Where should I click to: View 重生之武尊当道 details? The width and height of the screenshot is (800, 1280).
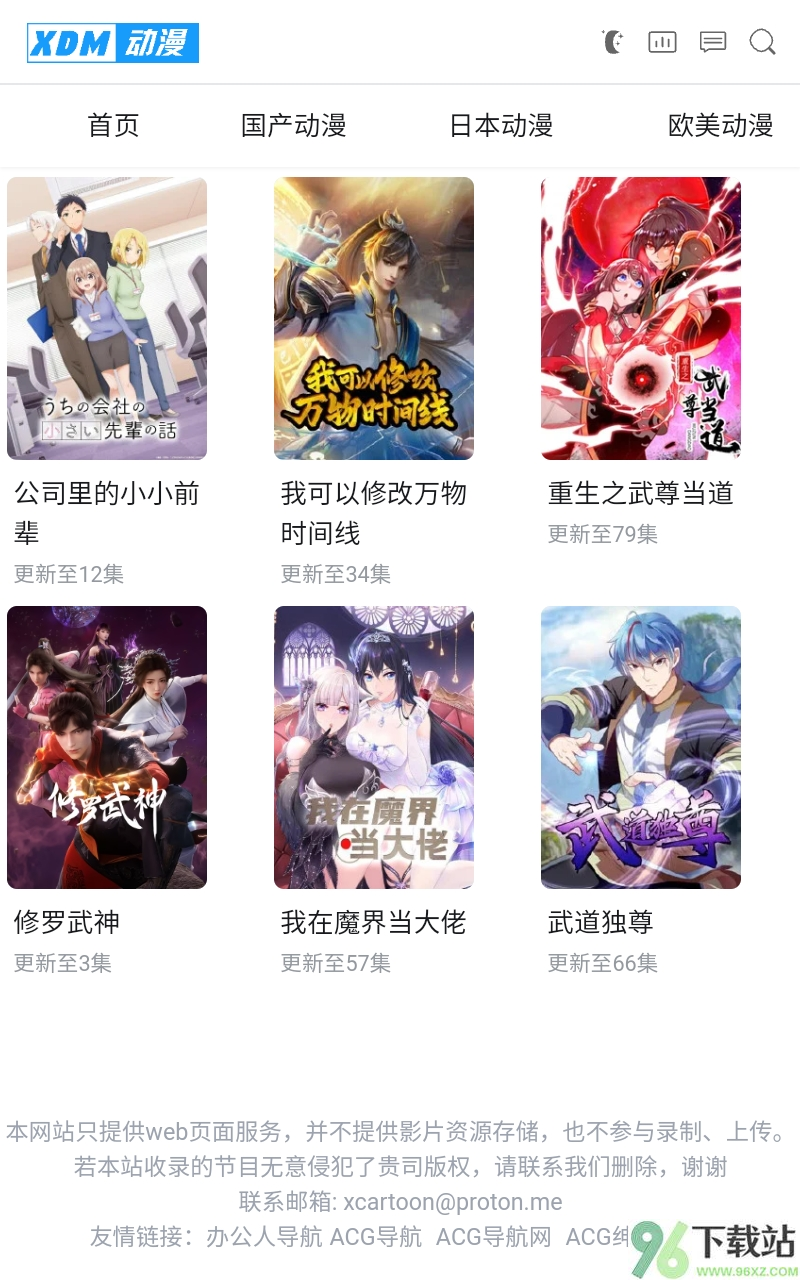(x=641, y=318)
